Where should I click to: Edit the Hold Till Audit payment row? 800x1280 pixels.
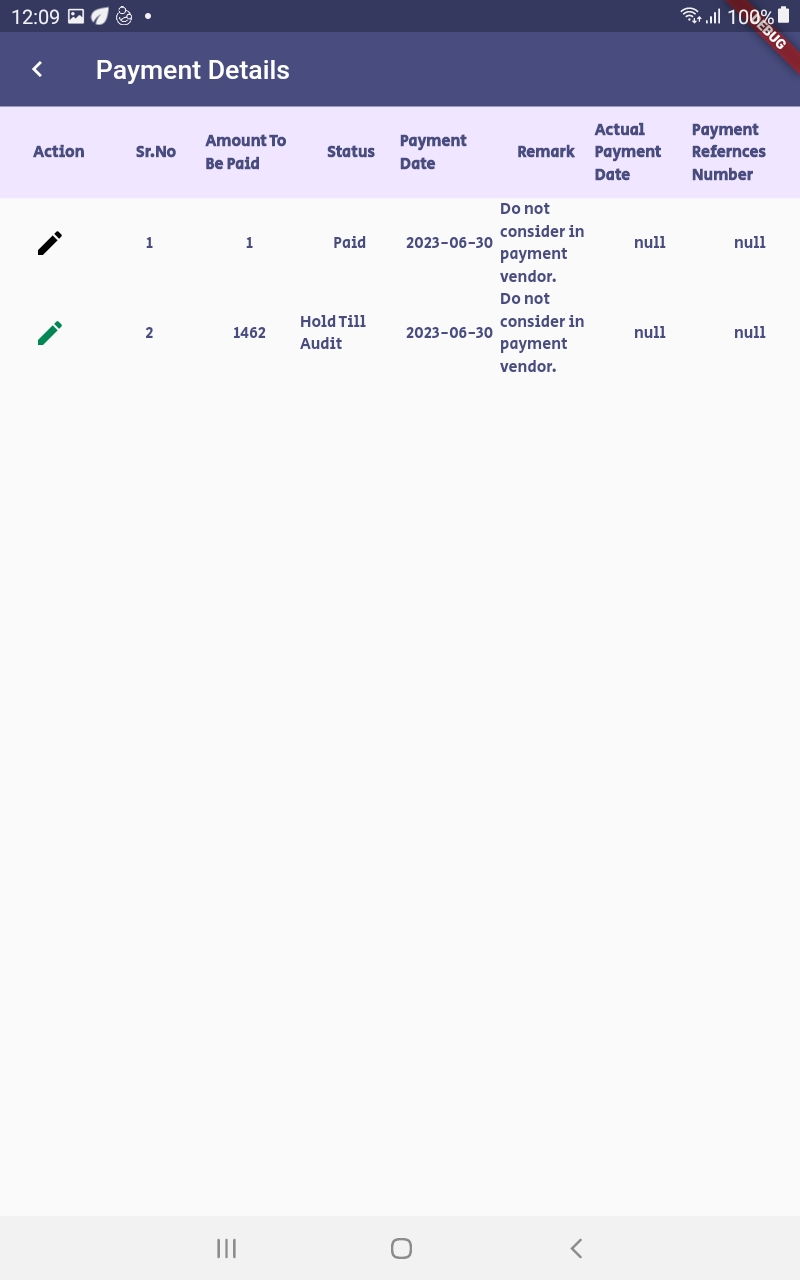pyautogui.click(x=50, y=333)
